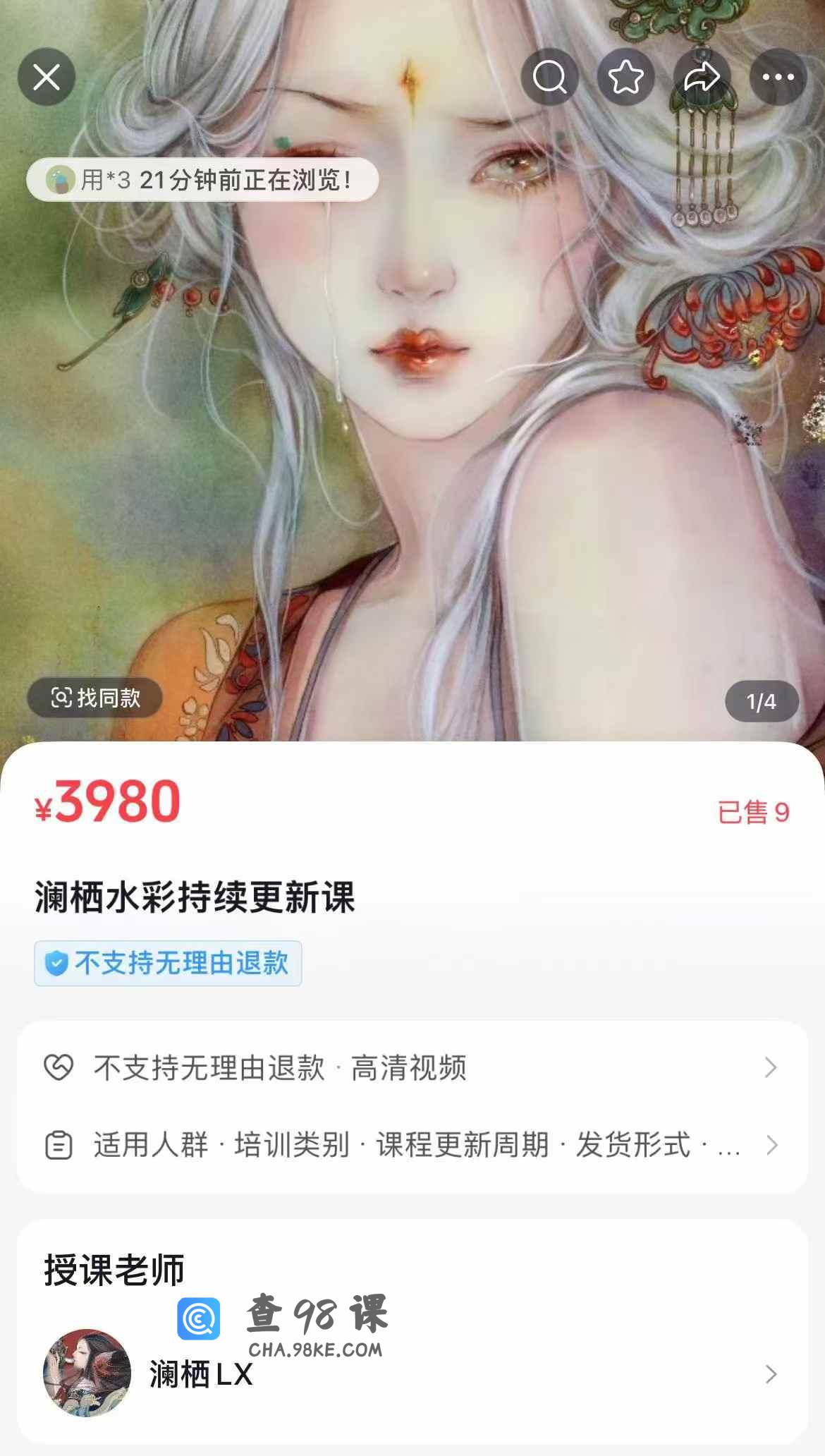Close the product page with the X button
Screen dimensions: 825x1456
click(47, 77)
